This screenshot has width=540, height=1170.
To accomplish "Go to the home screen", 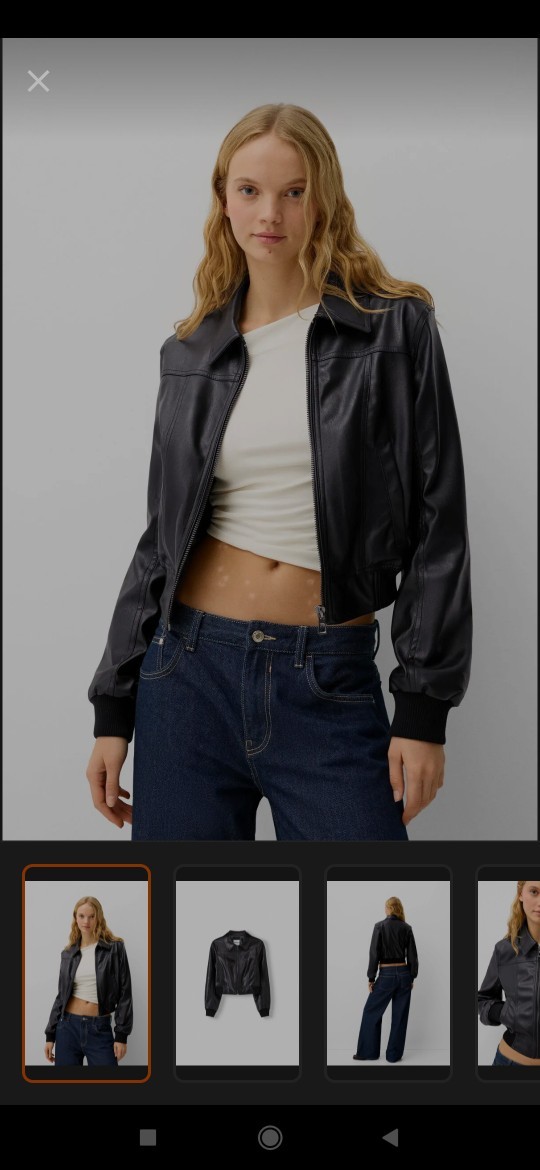I will coord(270,1137).
